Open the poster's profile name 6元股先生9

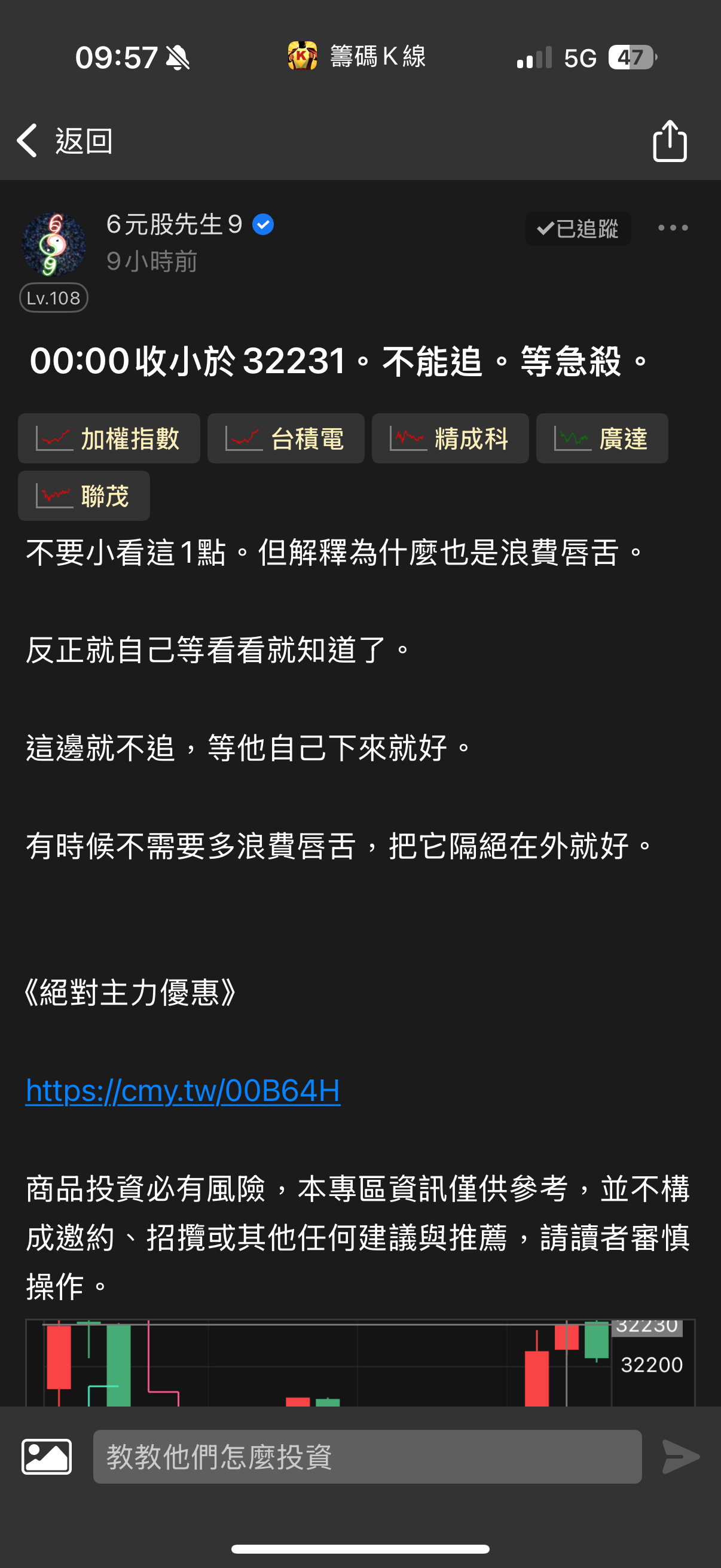[x=175, y=224]
